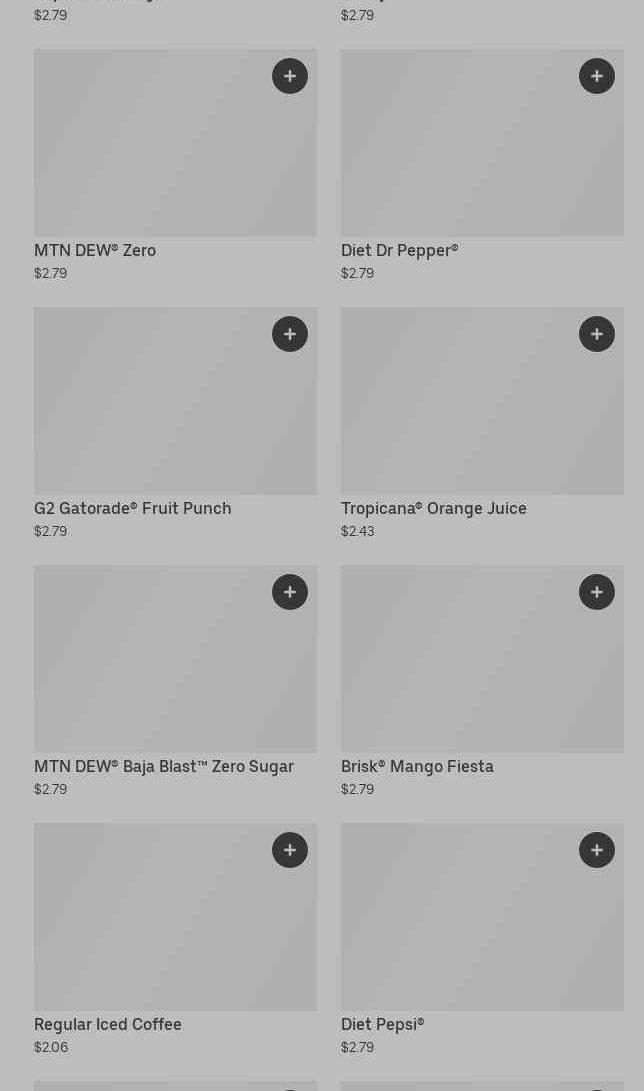Add Tropicana Orange Juice to order
Viewport: 644px width, 1091px height.
(597, 334)
